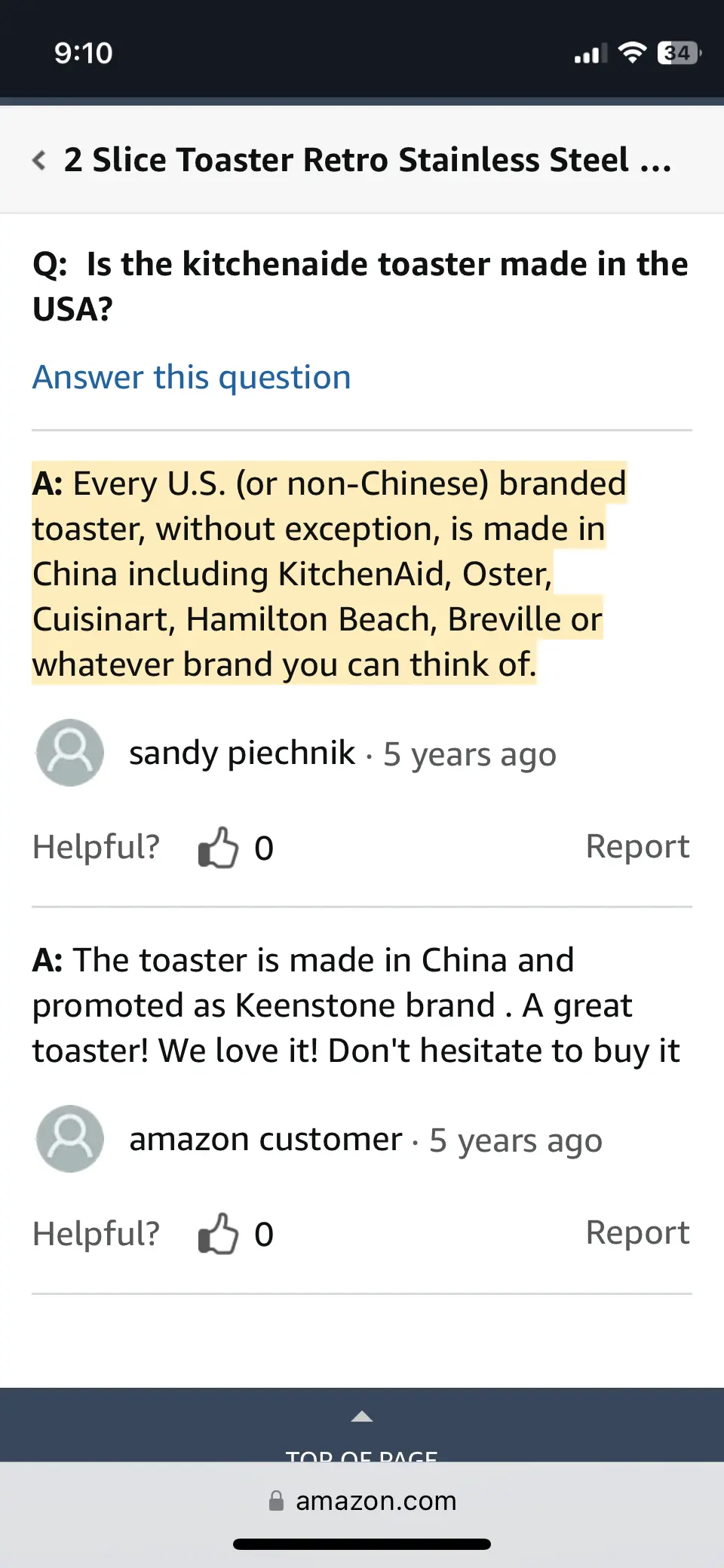Tap the amazon.com address bar
The width and height of the screenshot is (724, 1568).
tap(362, 1501)
